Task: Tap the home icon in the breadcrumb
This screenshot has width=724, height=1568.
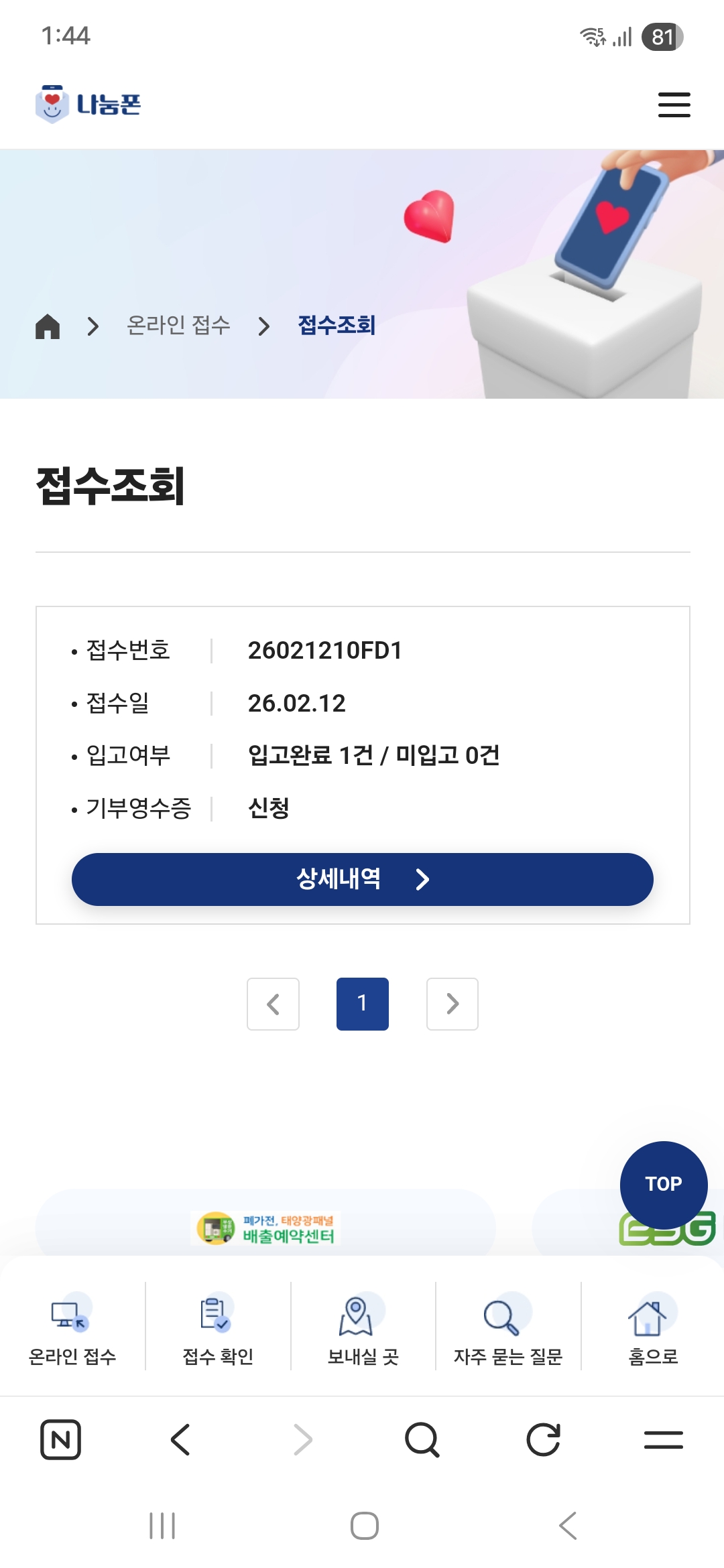Action: [x=48, y=326]
